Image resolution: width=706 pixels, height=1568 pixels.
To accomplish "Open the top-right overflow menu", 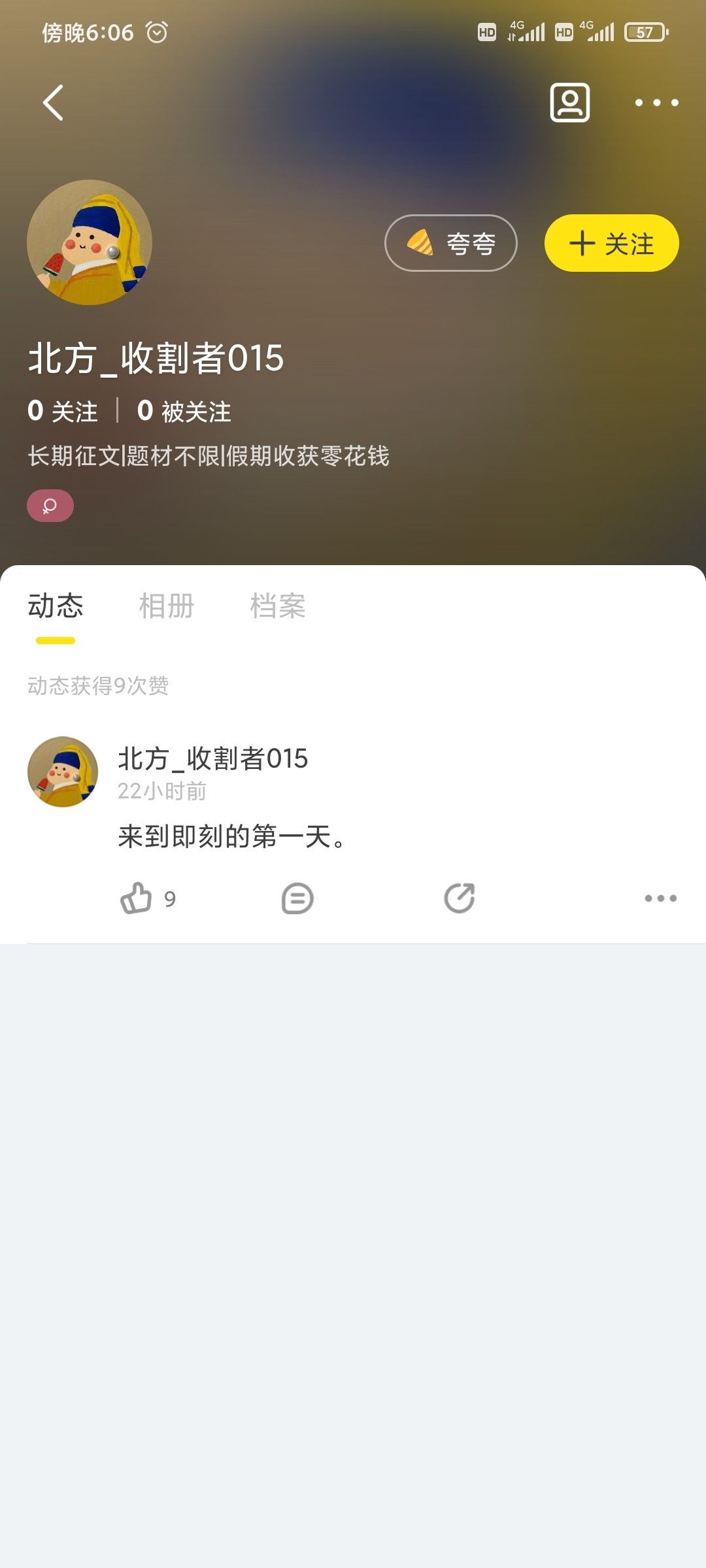I will 656,103.
